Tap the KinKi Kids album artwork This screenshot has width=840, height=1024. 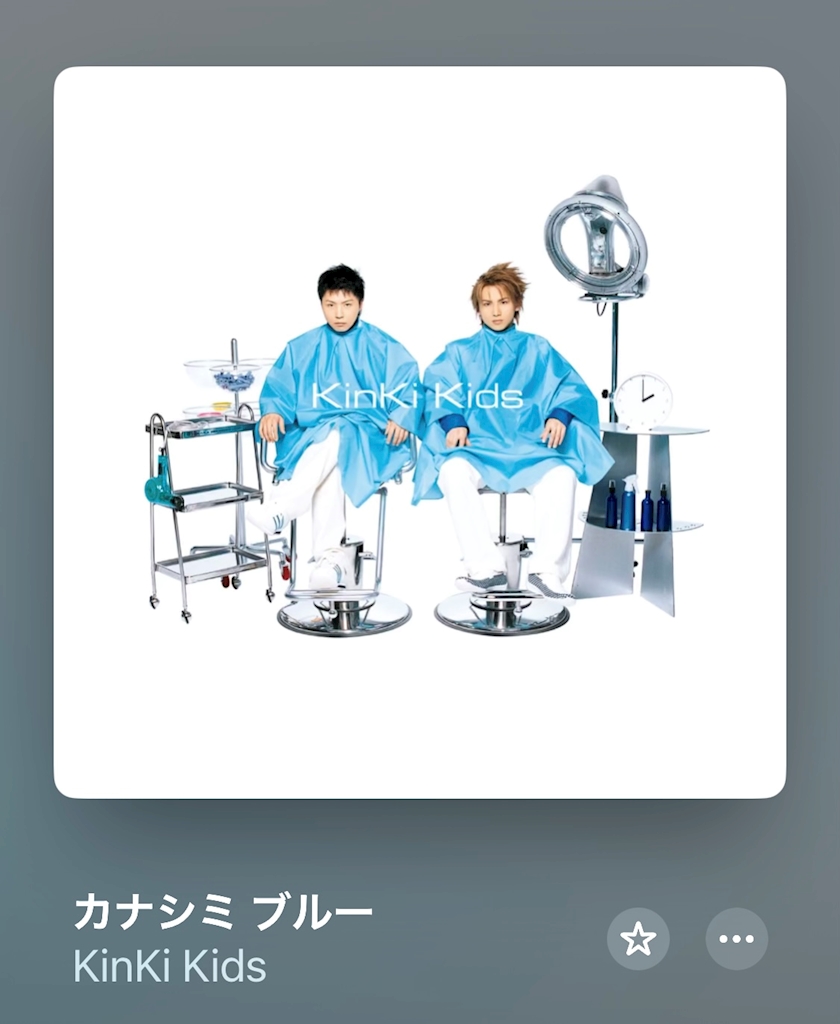pos(420,432)
